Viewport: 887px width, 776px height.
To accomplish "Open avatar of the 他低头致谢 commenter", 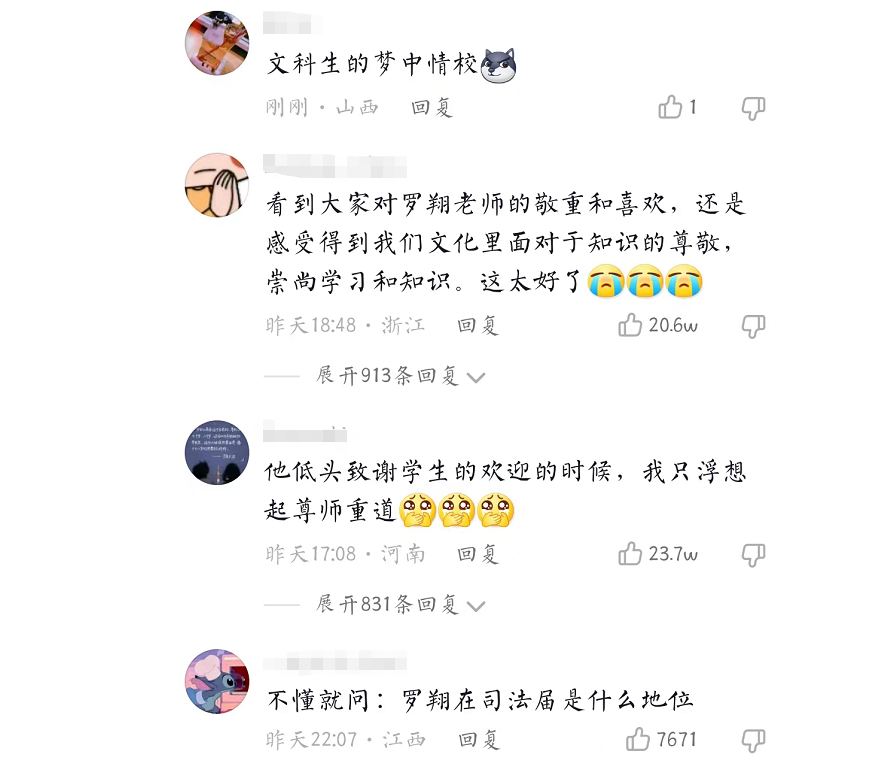I will [217, 453].
